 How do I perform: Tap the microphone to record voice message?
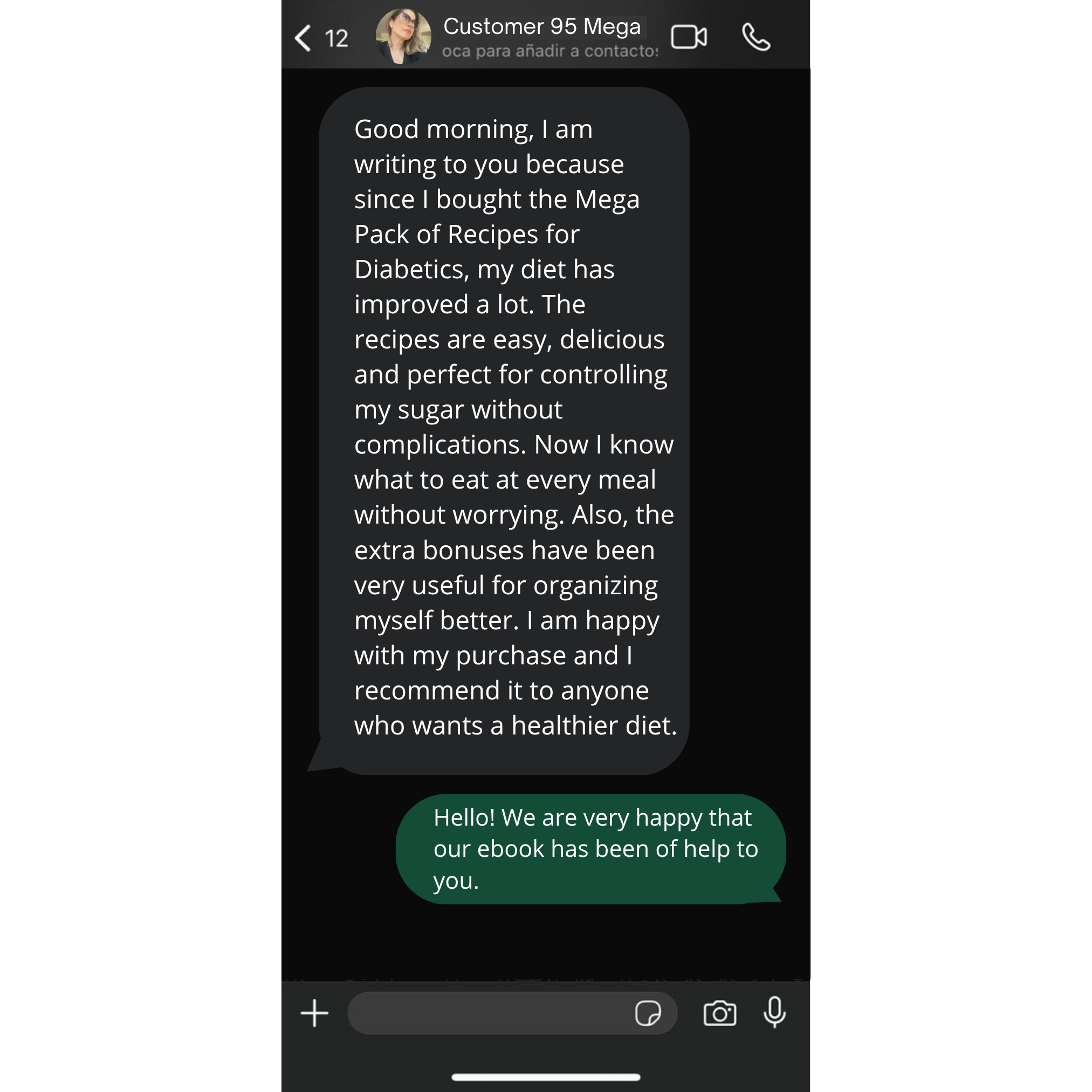(774, 1012)
